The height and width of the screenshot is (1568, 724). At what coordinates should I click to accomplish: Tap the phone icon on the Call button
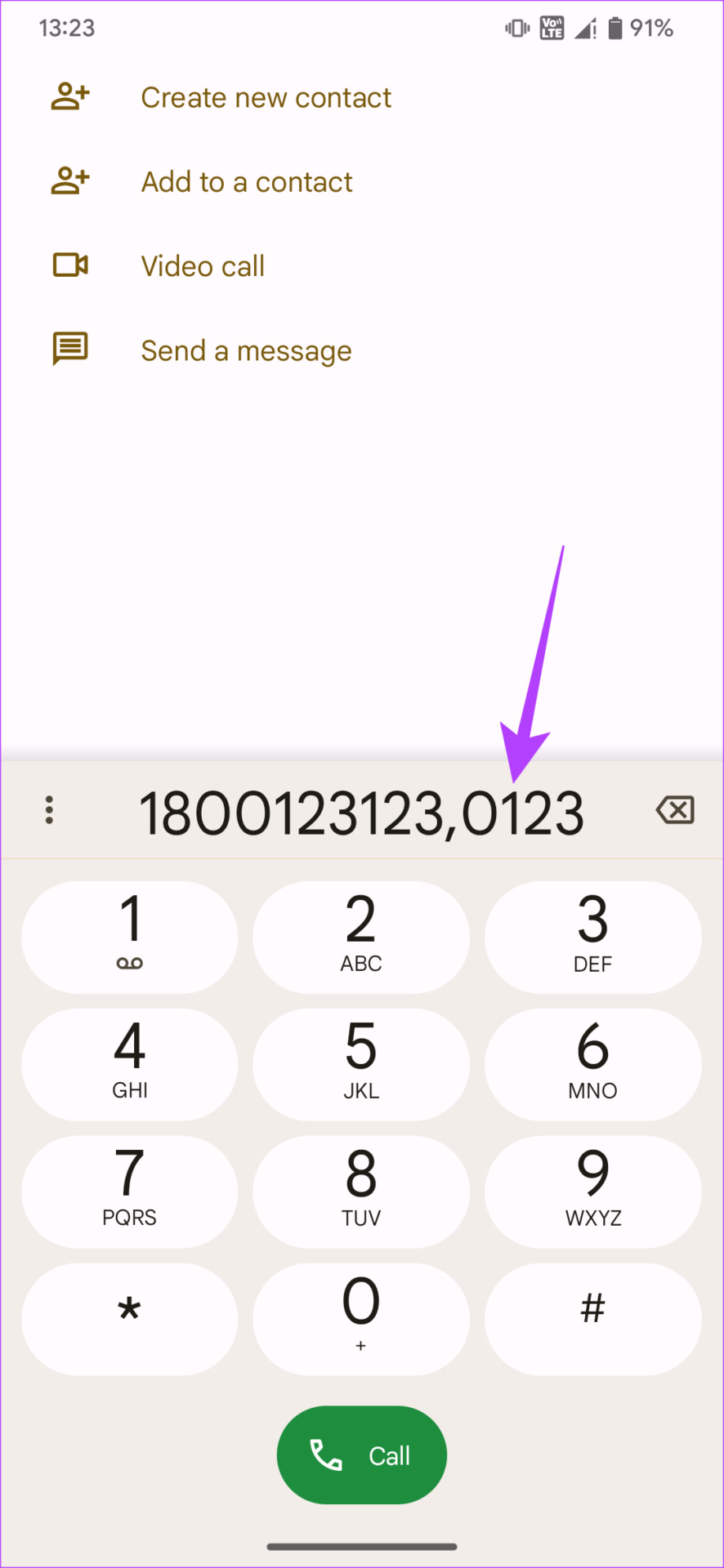coord(325,1454)
